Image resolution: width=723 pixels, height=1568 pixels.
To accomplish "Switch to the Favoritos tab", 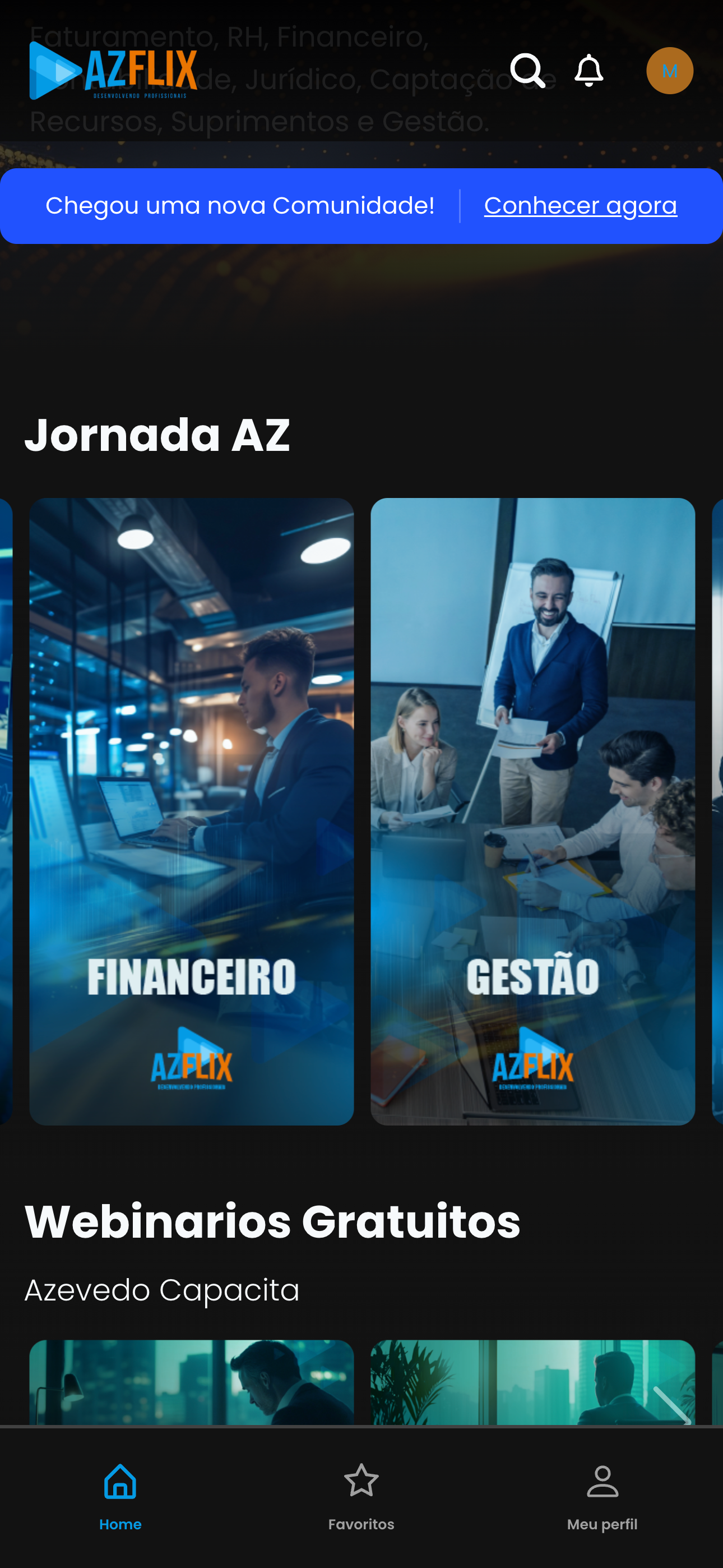I will tap(361, 1497).
